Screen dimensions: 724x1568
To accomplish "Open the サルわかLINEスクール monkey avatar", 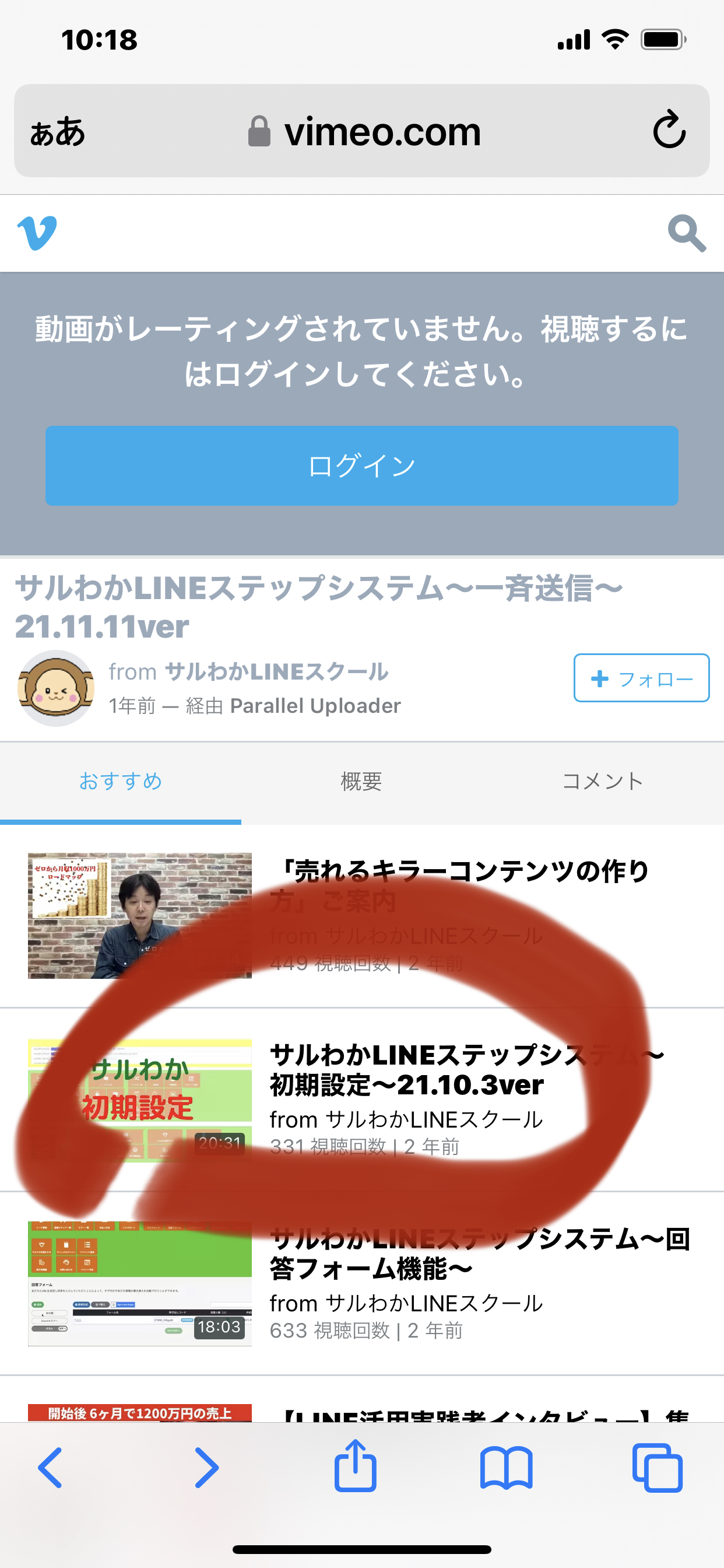I will pos(56,688).
